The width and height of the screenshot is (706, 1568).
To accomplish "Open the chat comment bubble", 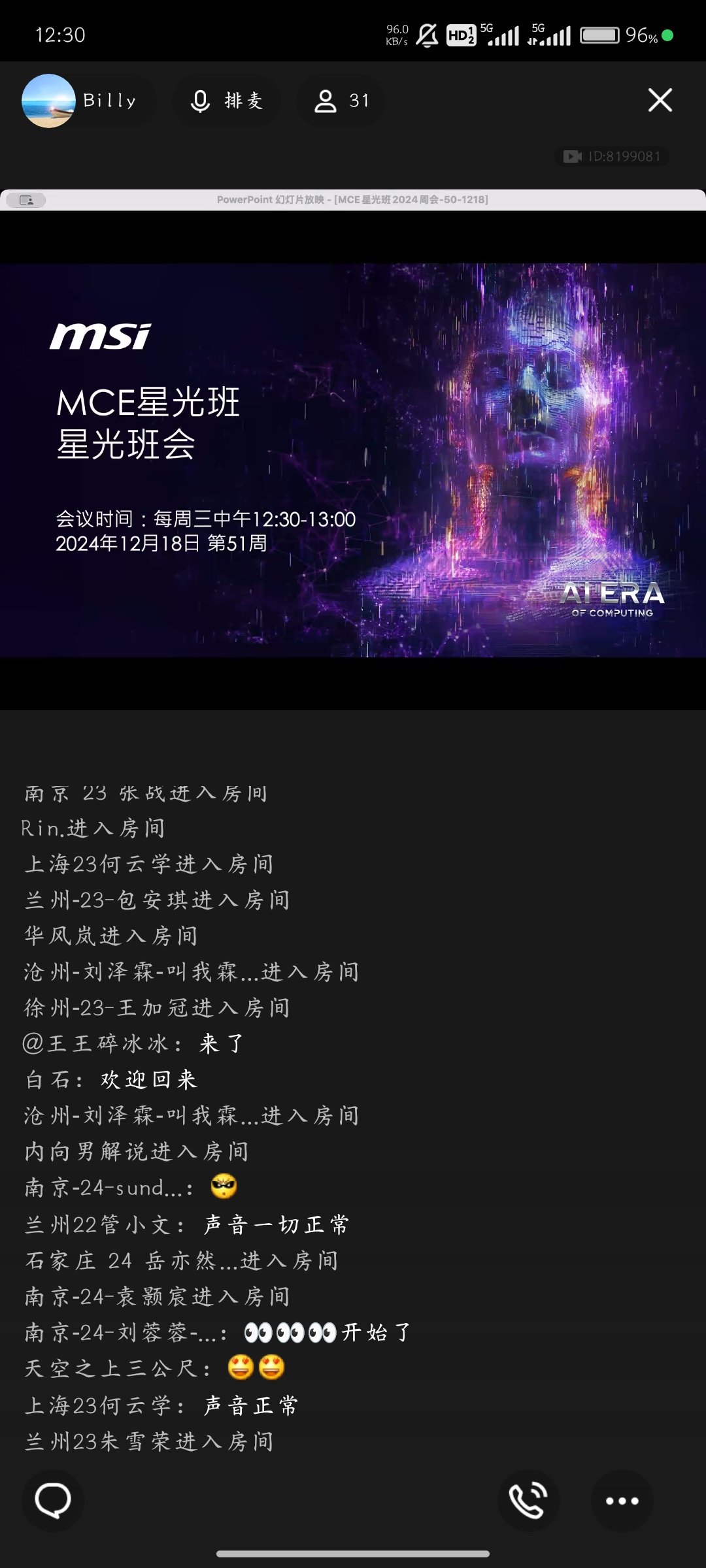I will click(53, 1500).
